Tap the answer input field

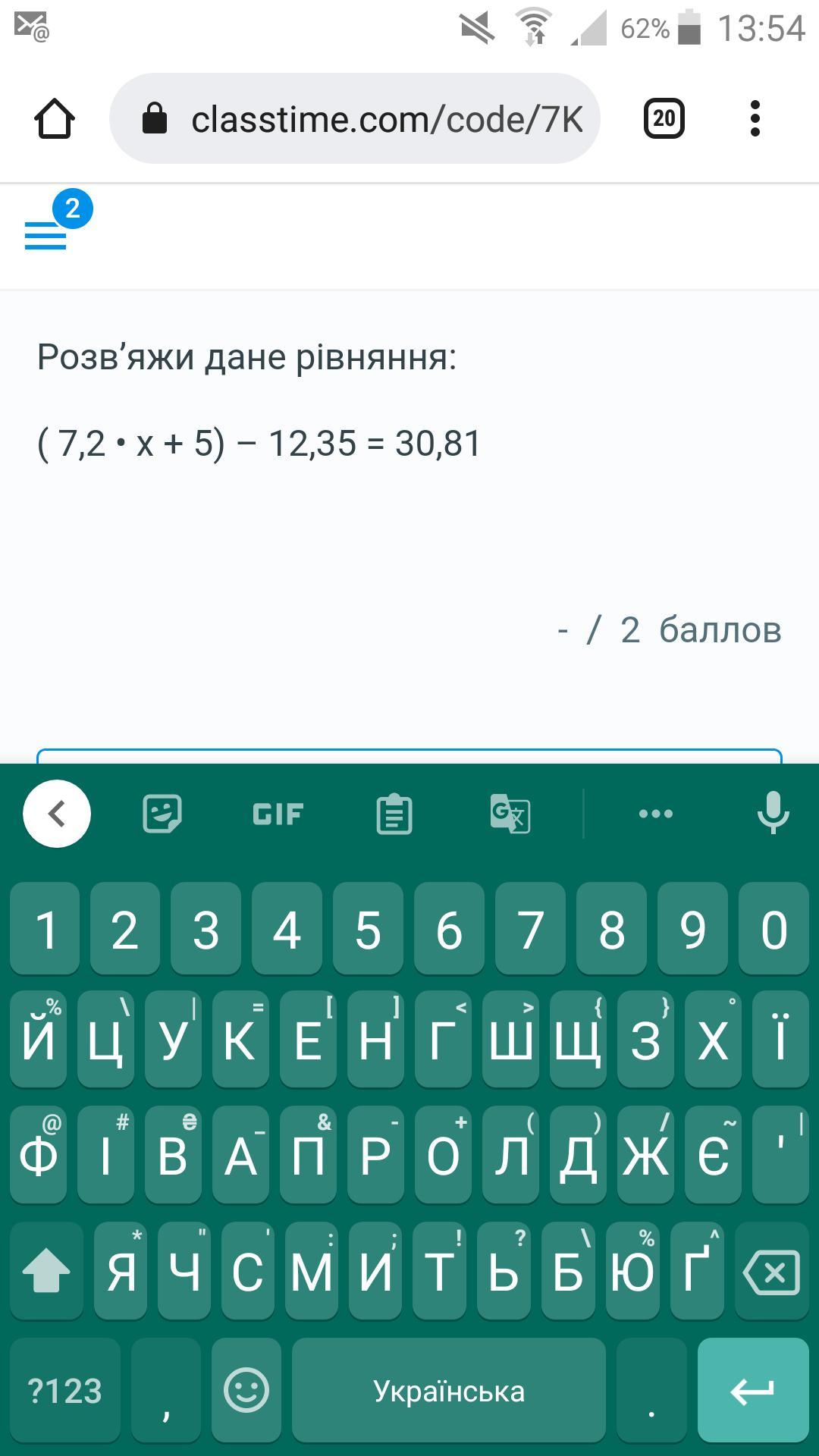click(x=409, y=757)
